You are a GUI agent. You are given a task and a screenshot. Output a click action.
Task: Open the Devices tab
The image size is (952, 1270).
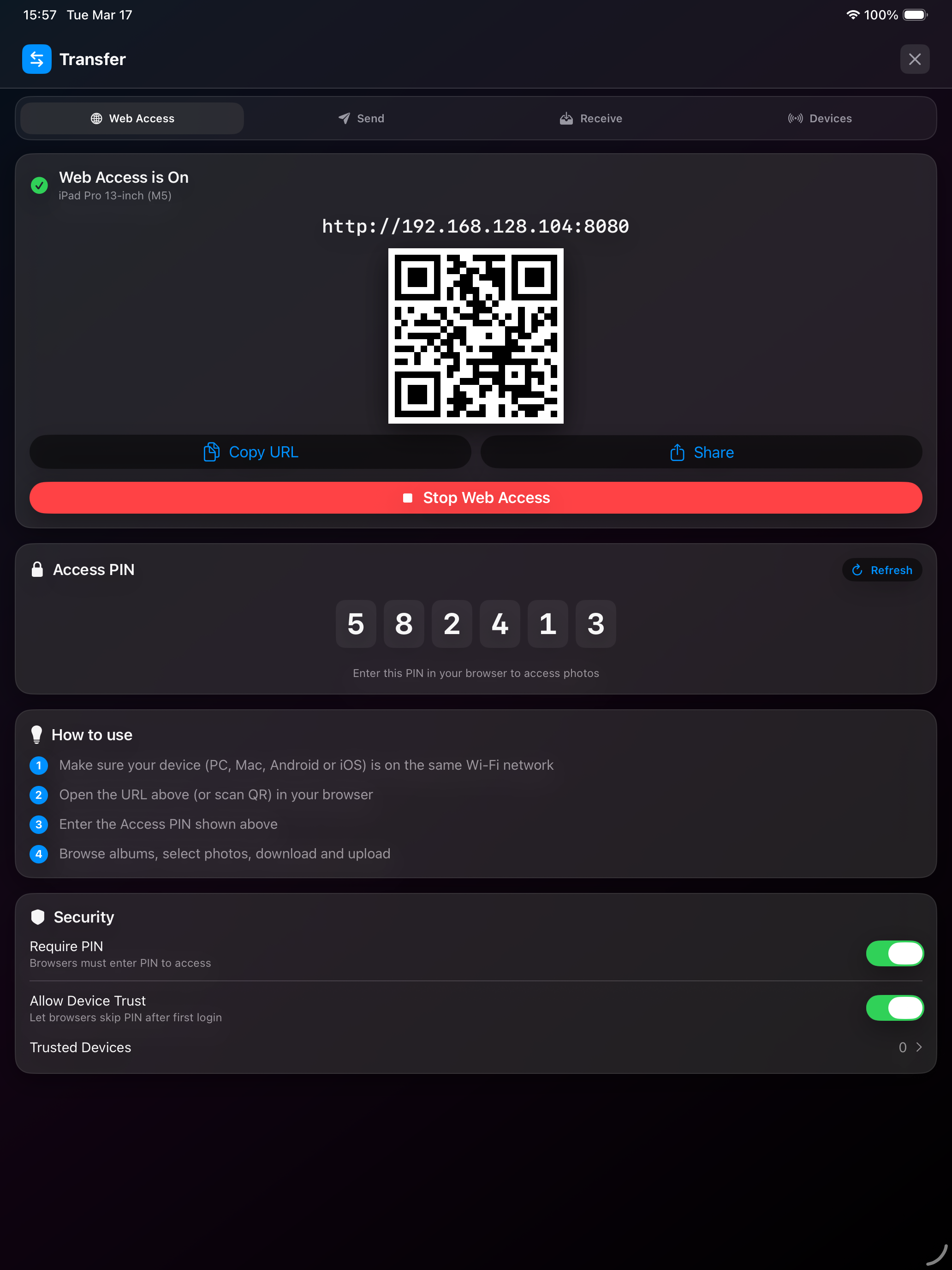[x=820, y=118]
